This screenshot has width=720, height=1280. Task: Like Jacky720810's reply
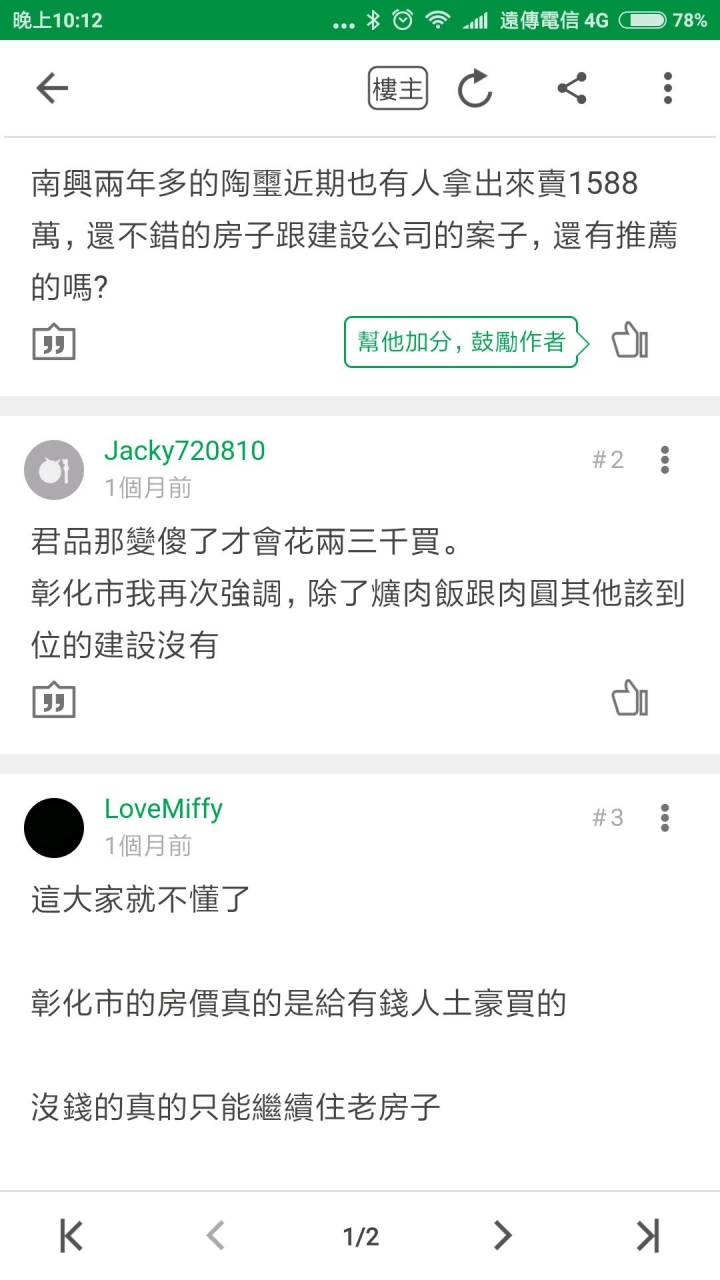pos(630,699)
